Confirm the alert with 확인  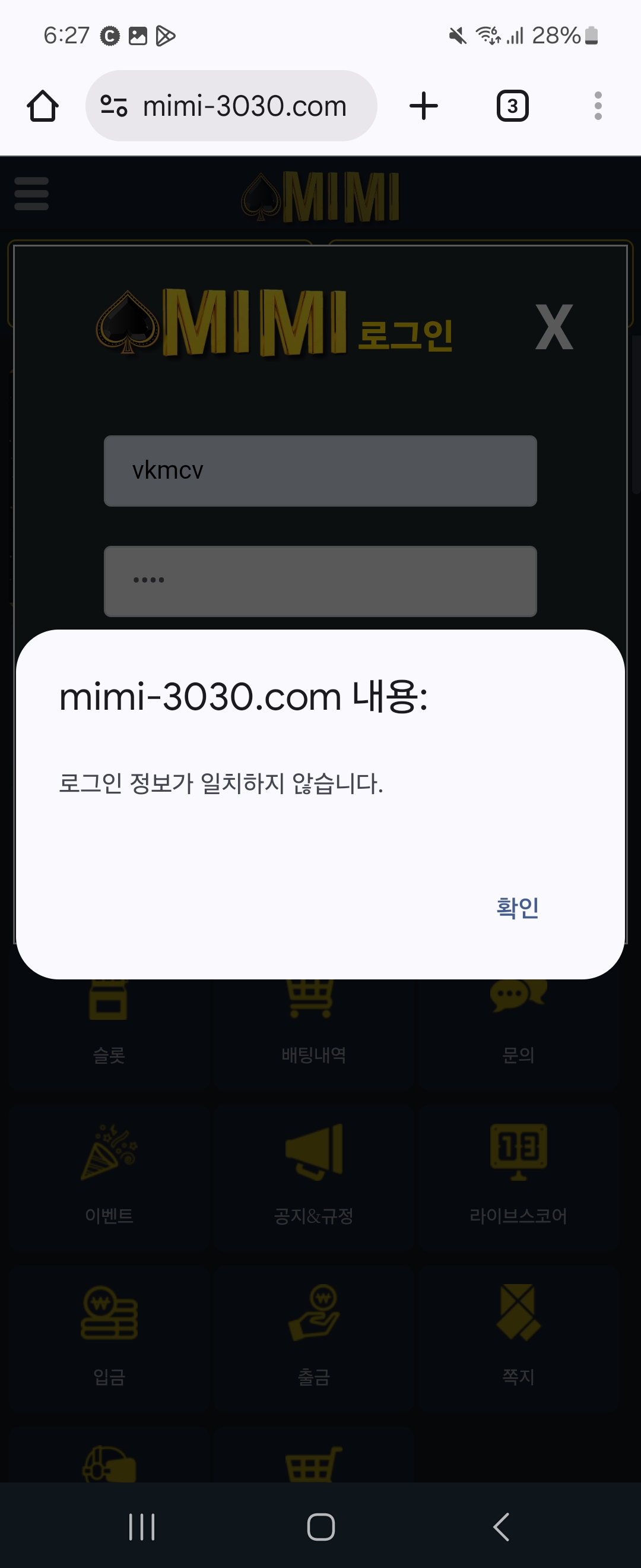click(x=517, y=908)
